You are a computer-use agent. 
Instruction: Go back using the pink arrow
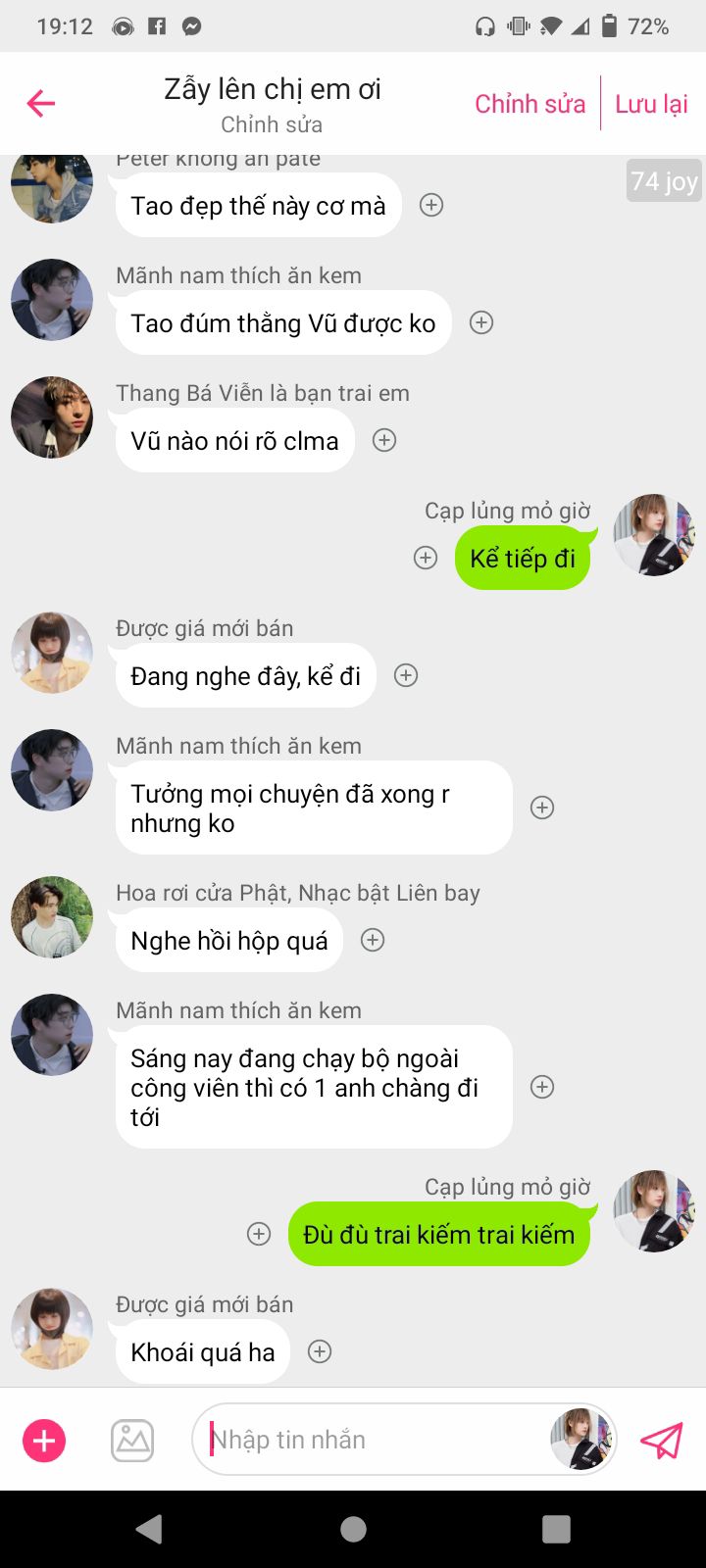(41, 103)
